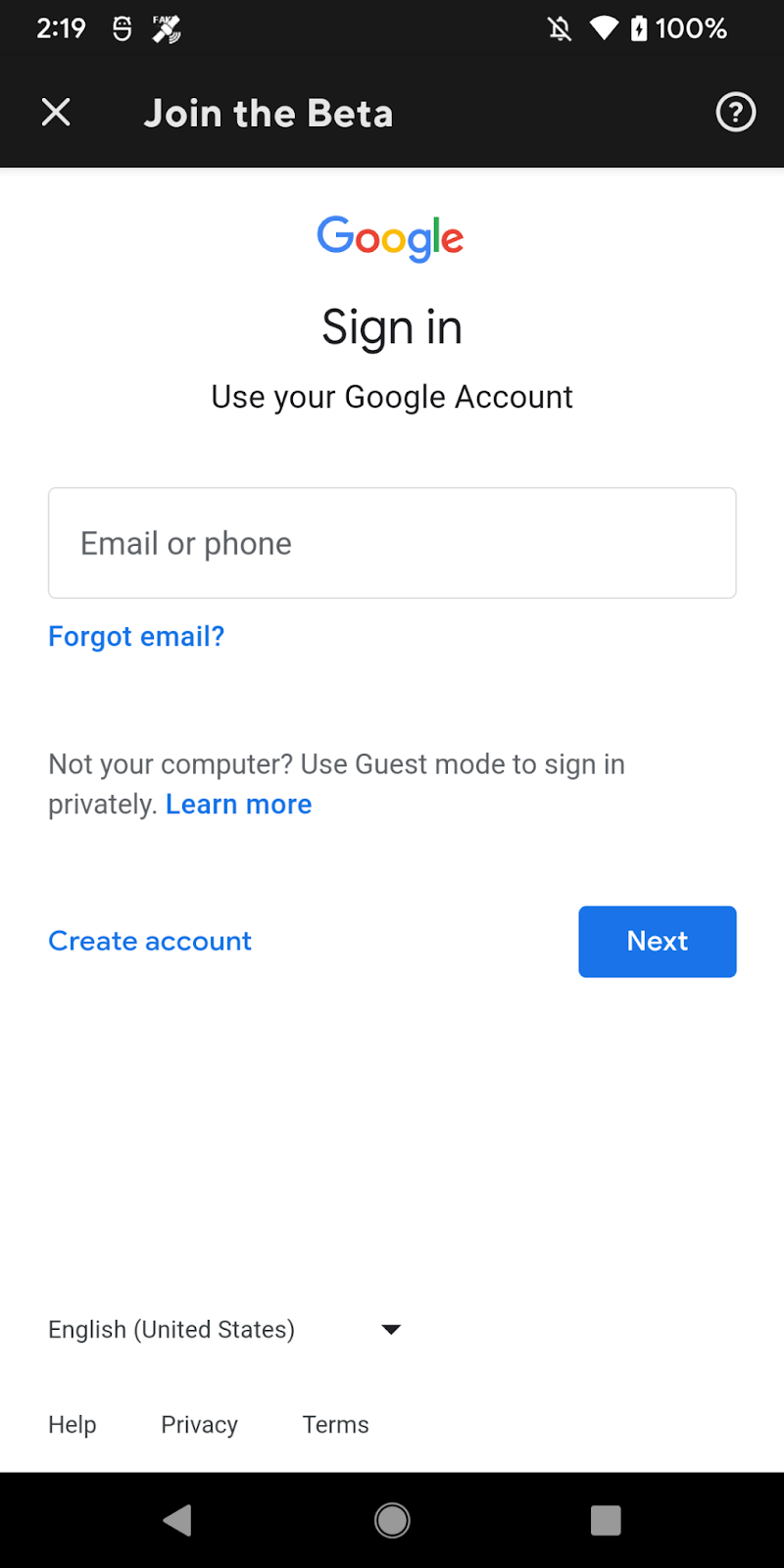
Task: Tap the Android back navigation arrow
Action: coord(177,1520)
